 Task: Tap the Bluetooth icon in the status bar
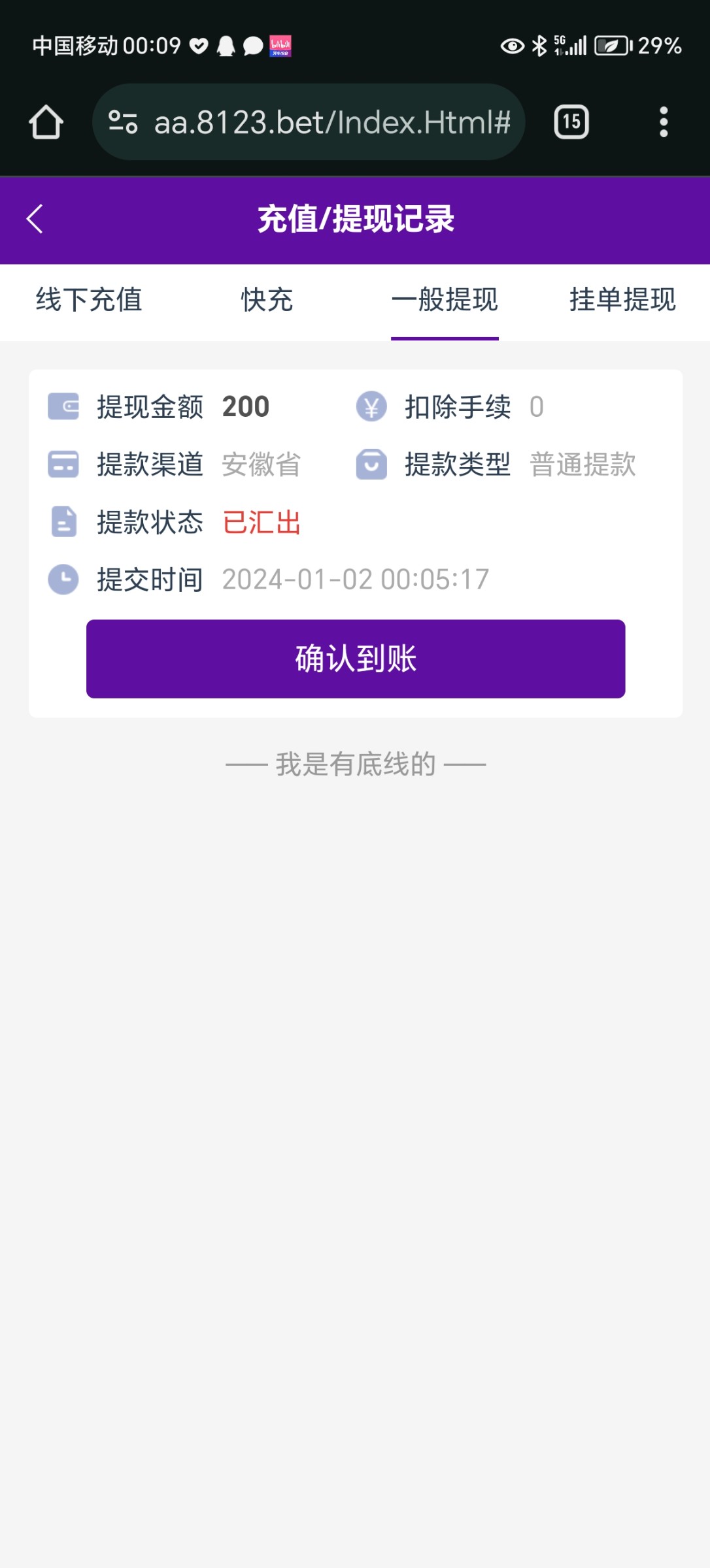pos(540,46)
